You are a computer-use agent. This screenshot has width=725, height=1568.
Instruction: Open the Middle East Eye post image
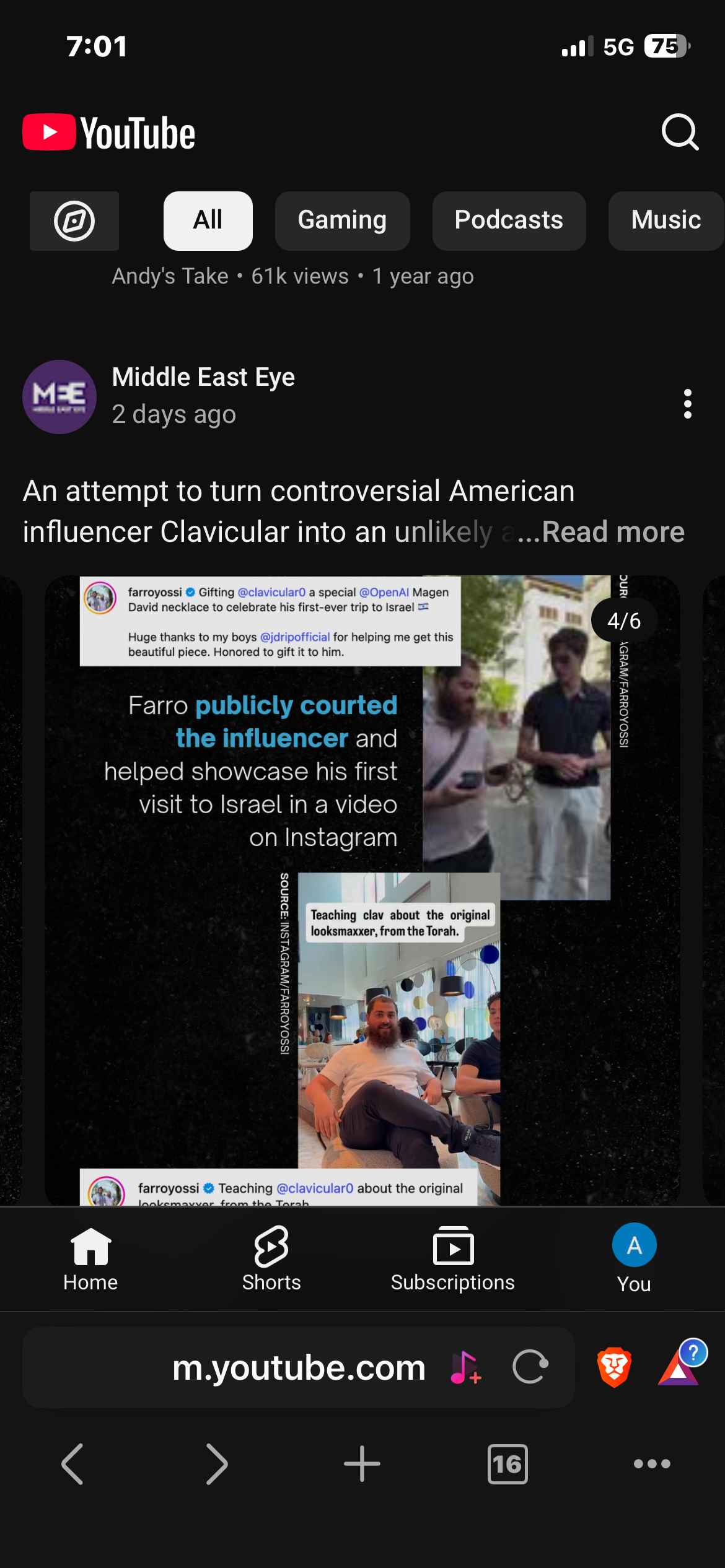click(362, 891)
